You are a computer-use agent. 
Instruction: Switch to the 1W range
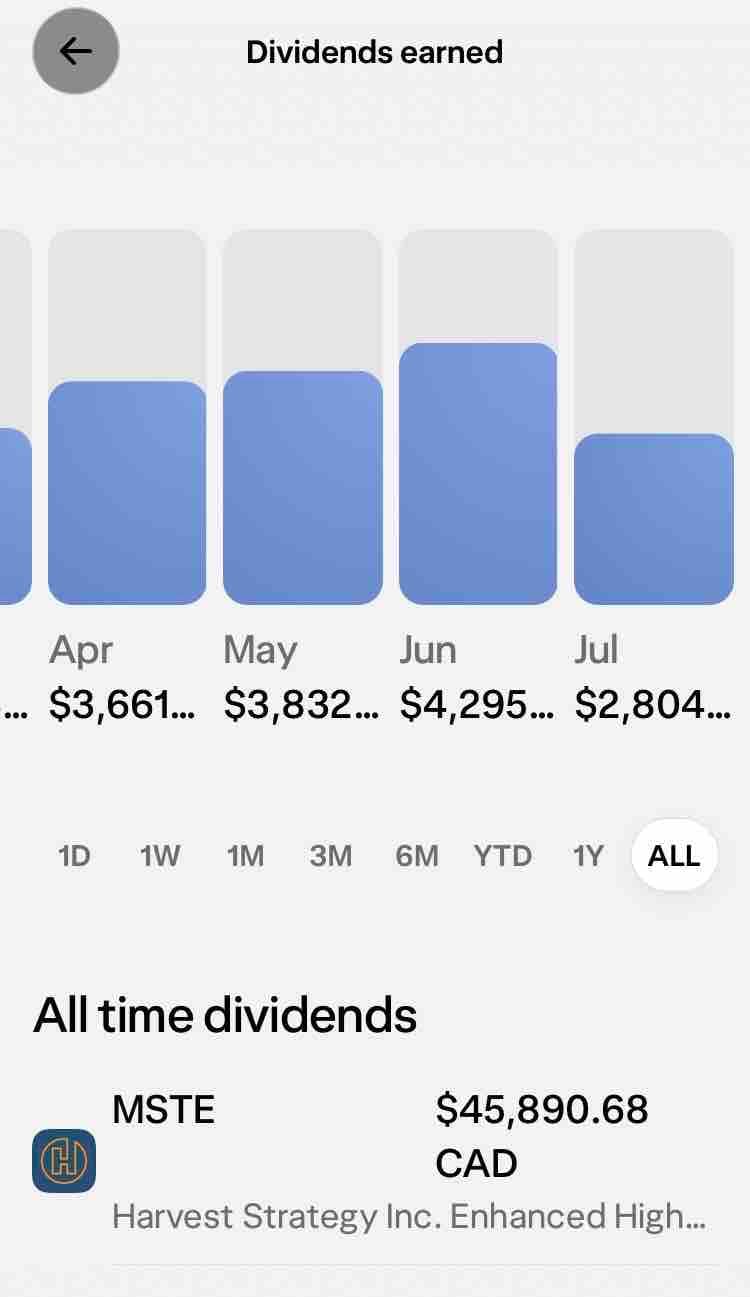pos(160,856)
